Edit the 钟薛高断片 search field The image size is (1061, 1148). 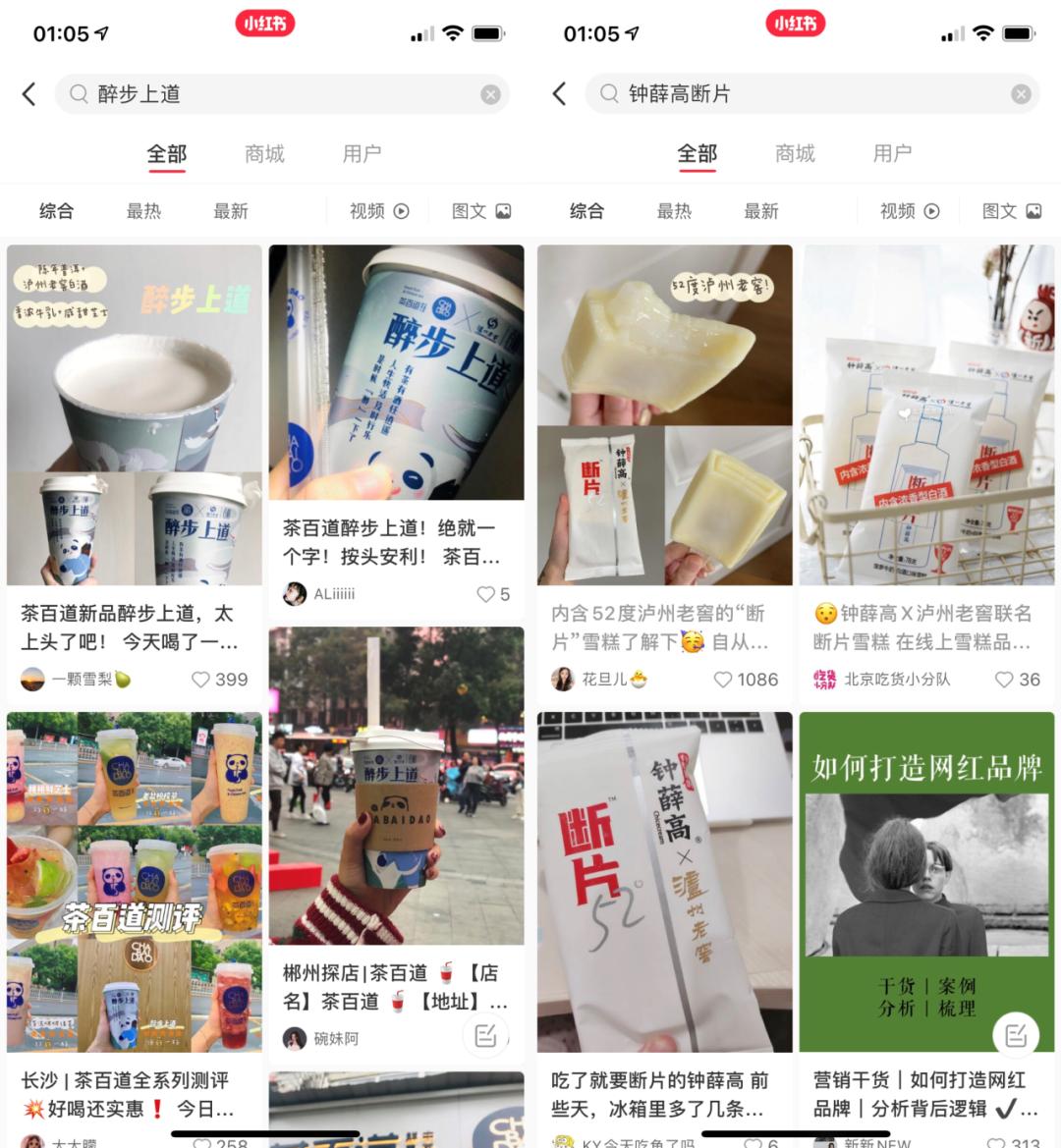pos(786,94)
